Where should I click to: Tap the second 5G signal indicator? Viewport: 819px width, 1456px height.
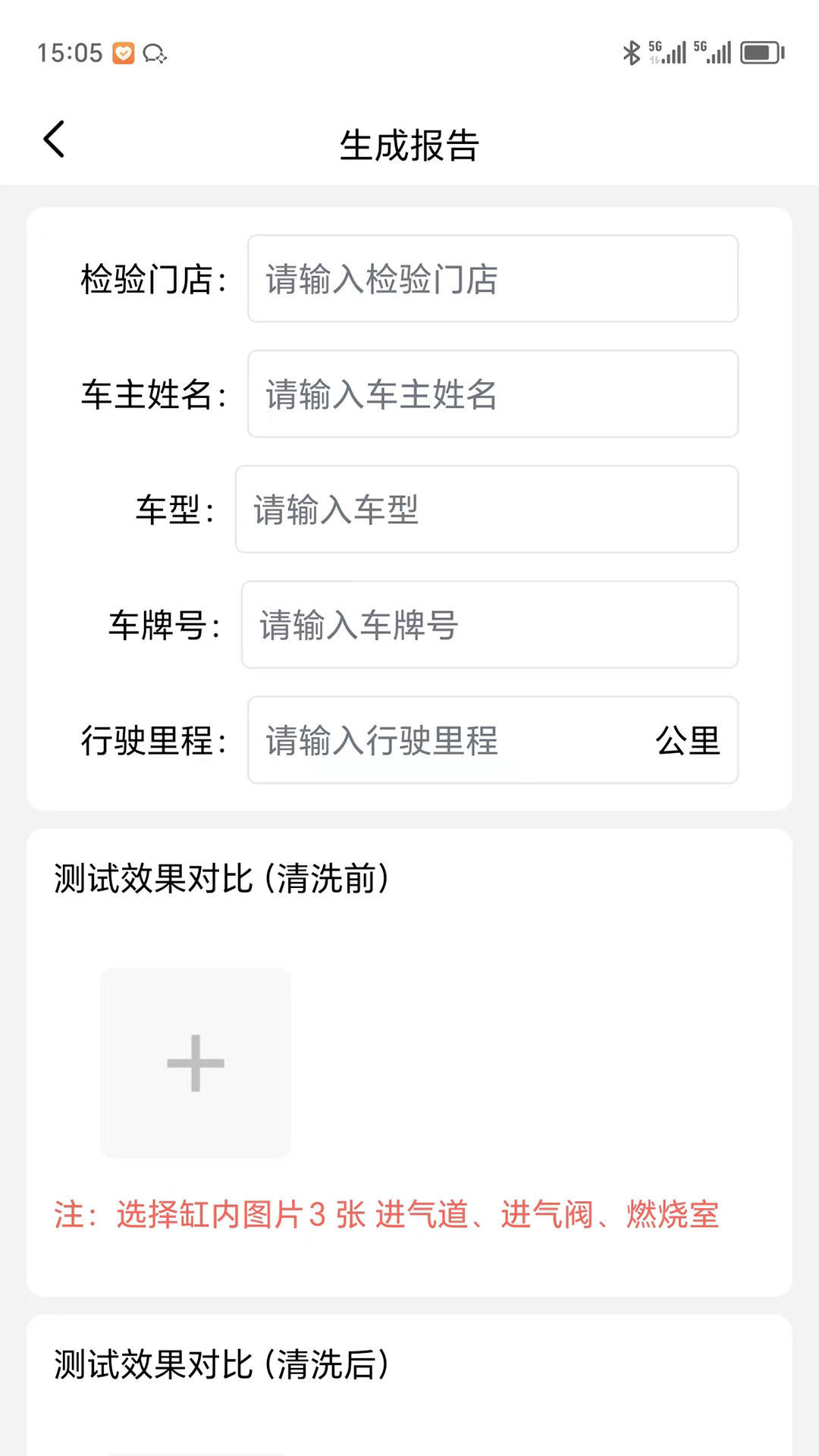[713, 52]
